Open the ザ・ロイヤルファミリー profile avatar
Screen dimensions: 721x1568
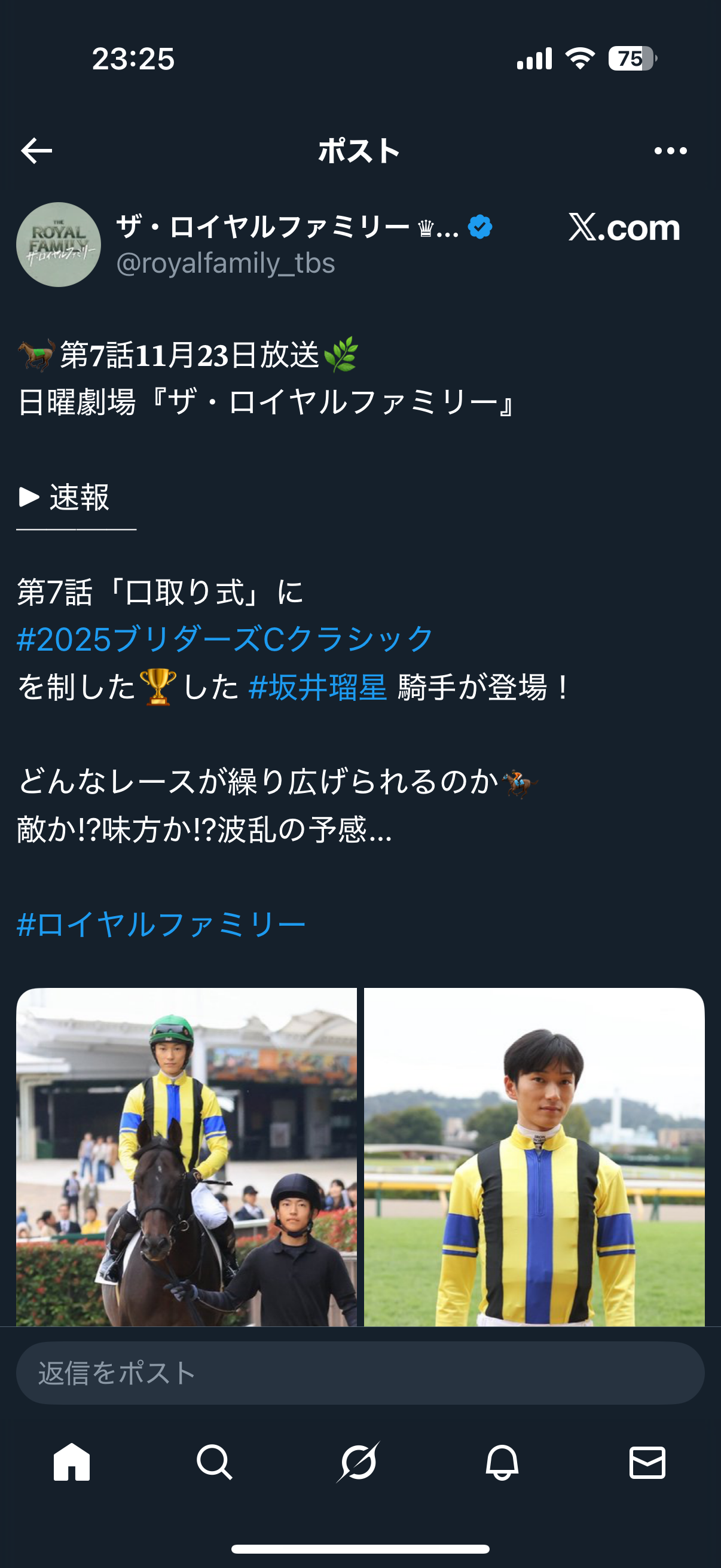tap(59, 245)
